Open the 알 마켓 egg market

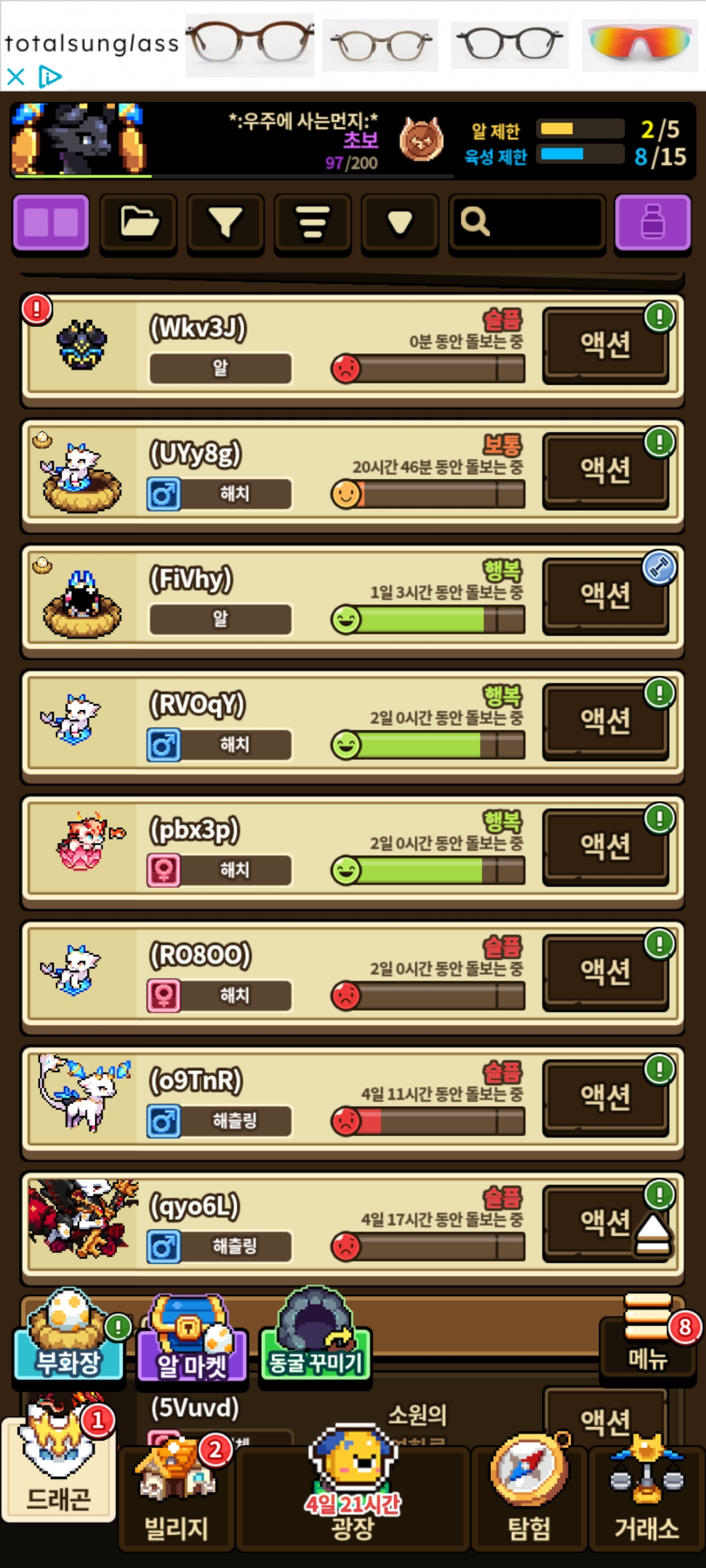192,1341
